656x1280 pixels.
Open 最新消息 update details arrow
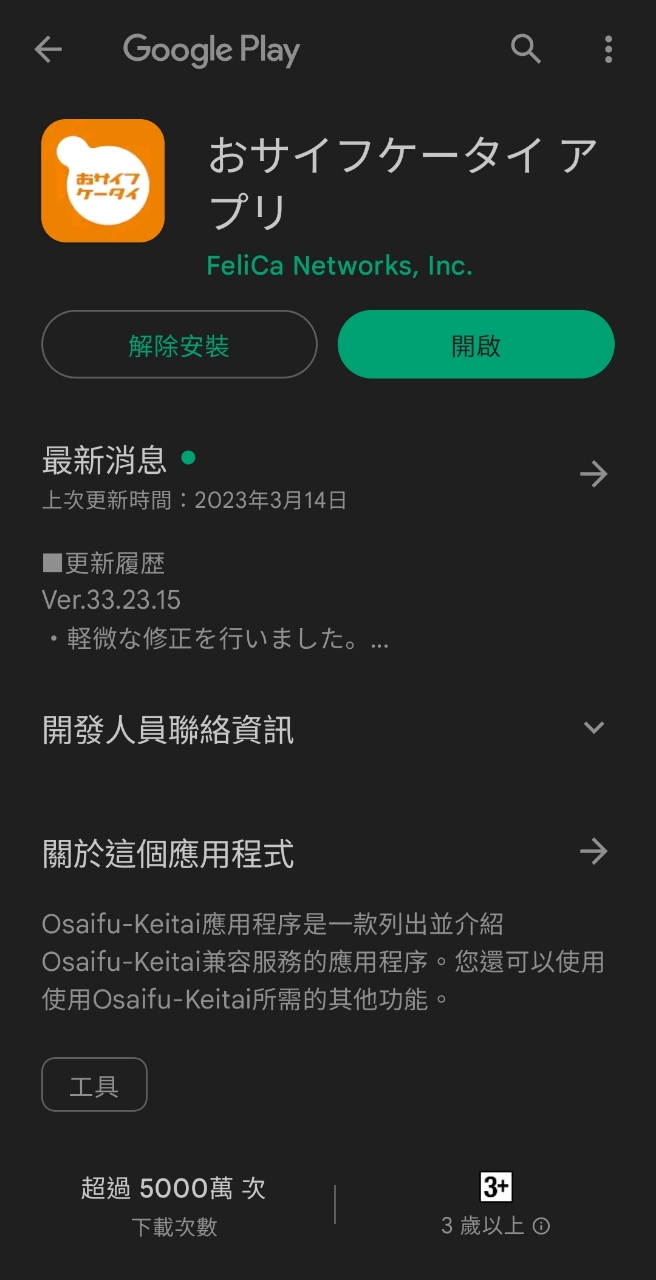(x=594, y=473)
